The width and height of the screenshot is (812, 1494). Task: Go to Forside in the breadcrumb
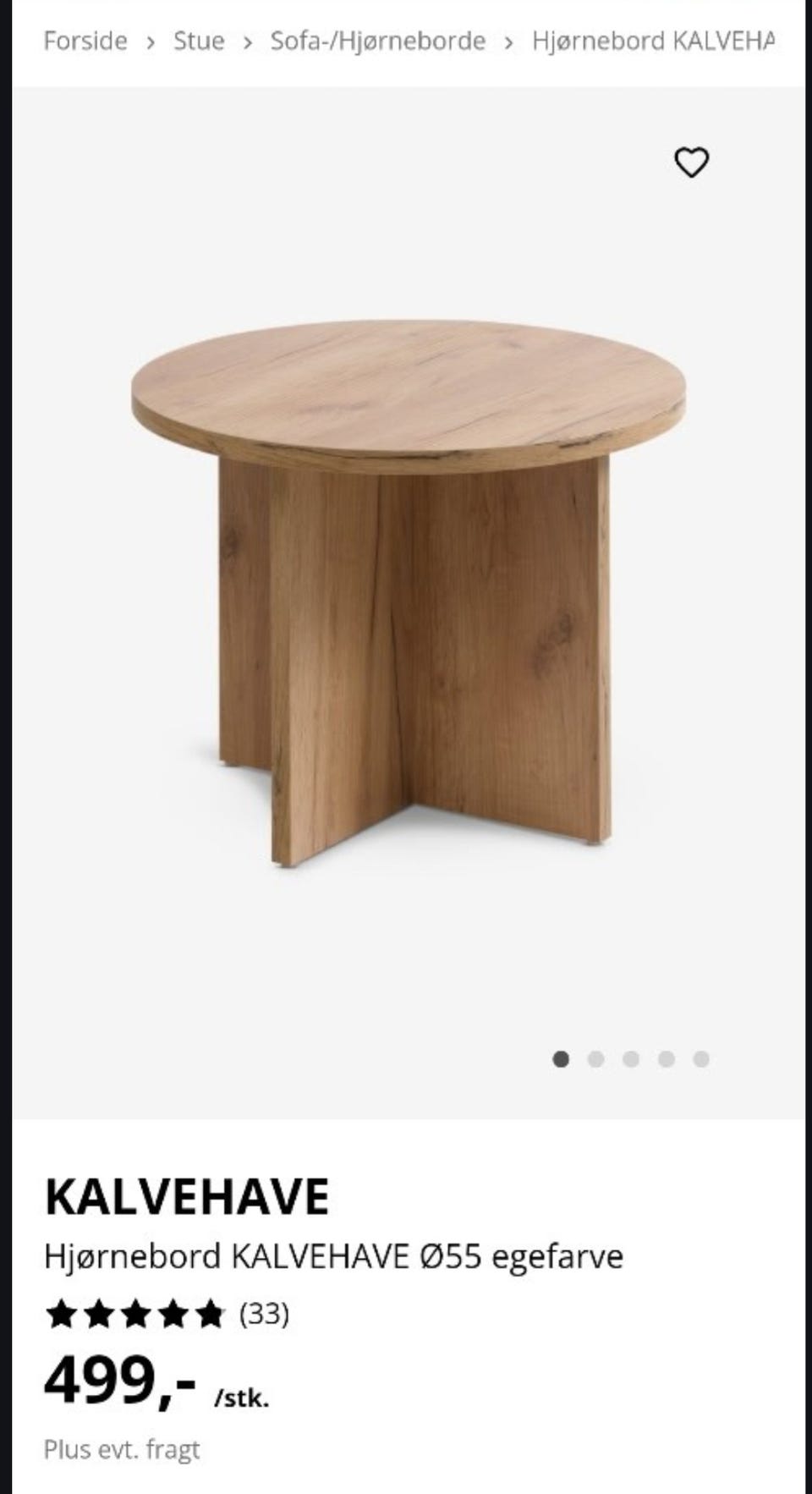(x=85, y=41)
